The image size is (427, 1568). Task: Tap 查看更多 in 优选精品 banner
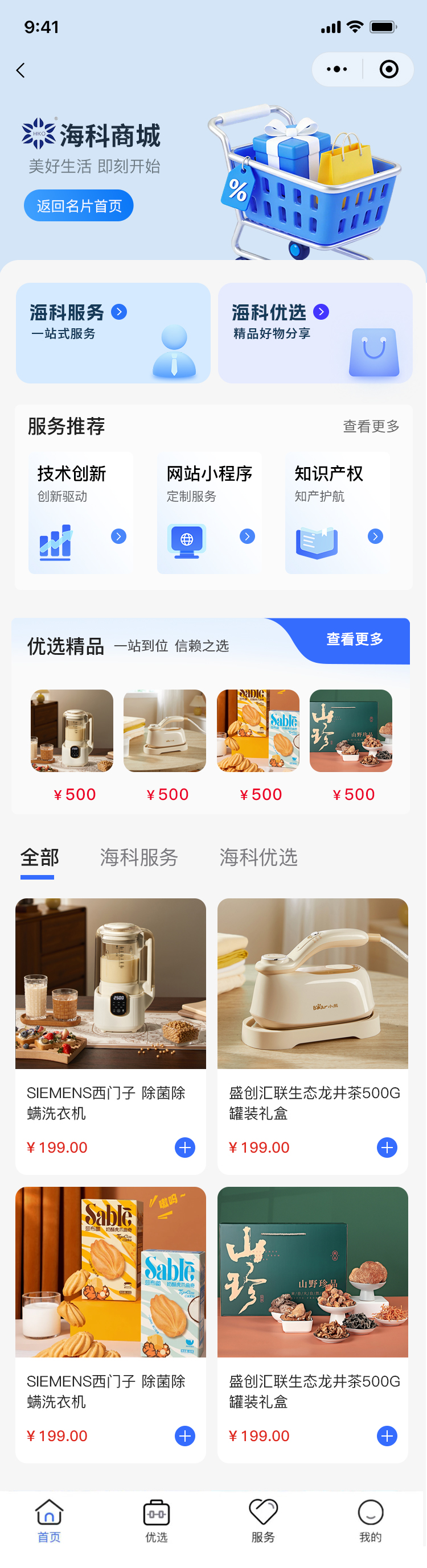[355, 639]
